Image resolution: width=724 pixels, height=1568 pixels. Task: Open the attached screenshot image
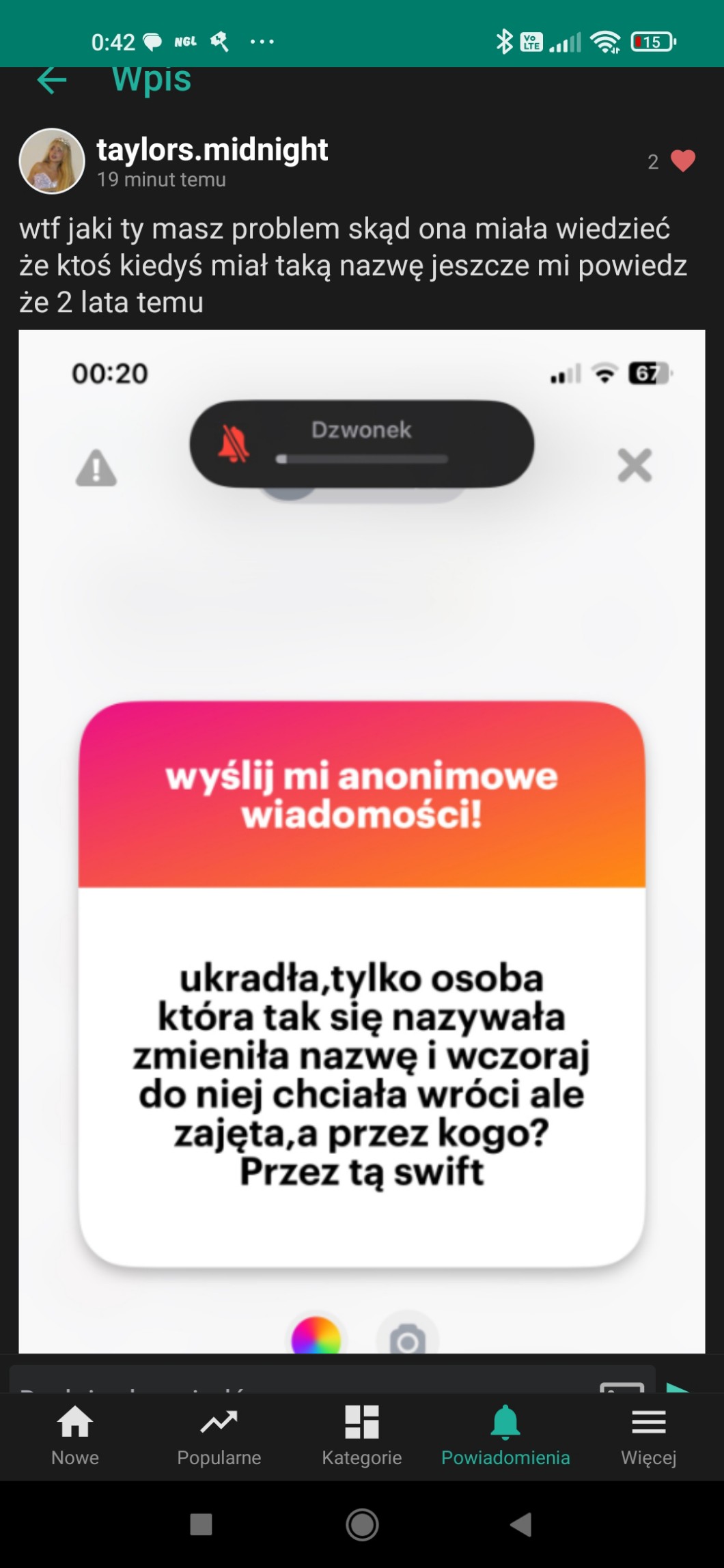point(362,840)
